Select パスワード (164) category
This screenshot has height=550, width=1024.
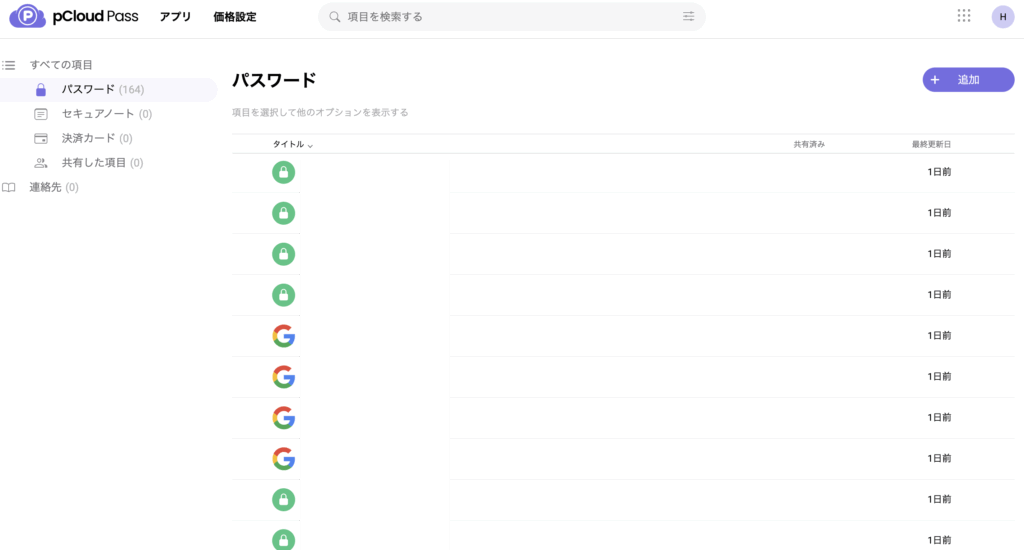coord(102,90)
